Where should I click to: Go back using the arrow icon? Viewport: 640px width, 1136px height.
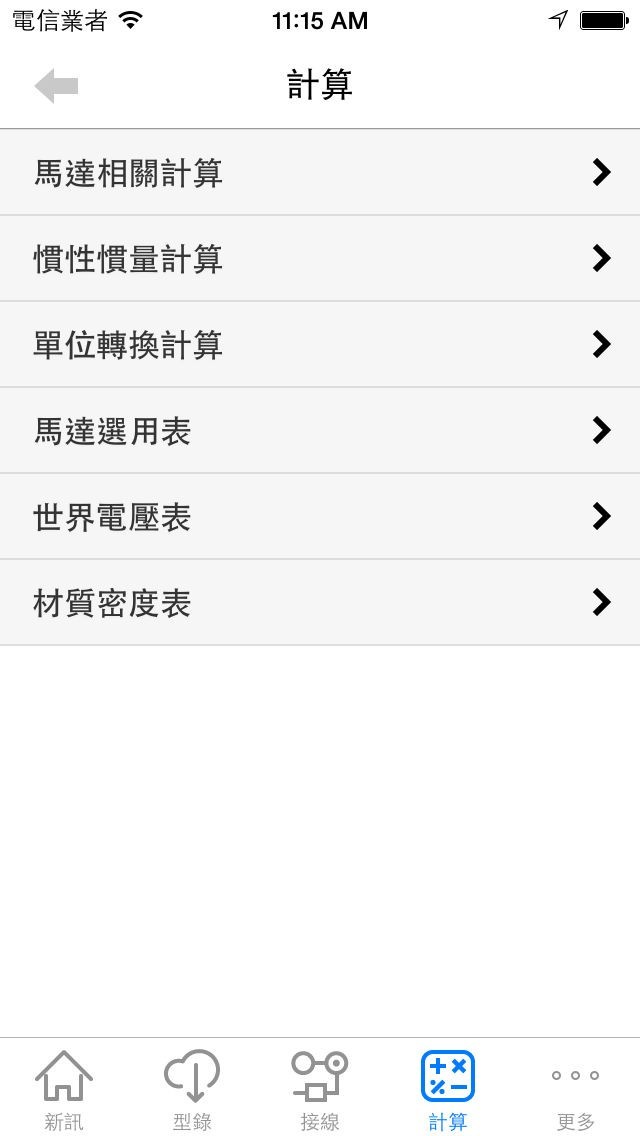(x=56, y=86)
